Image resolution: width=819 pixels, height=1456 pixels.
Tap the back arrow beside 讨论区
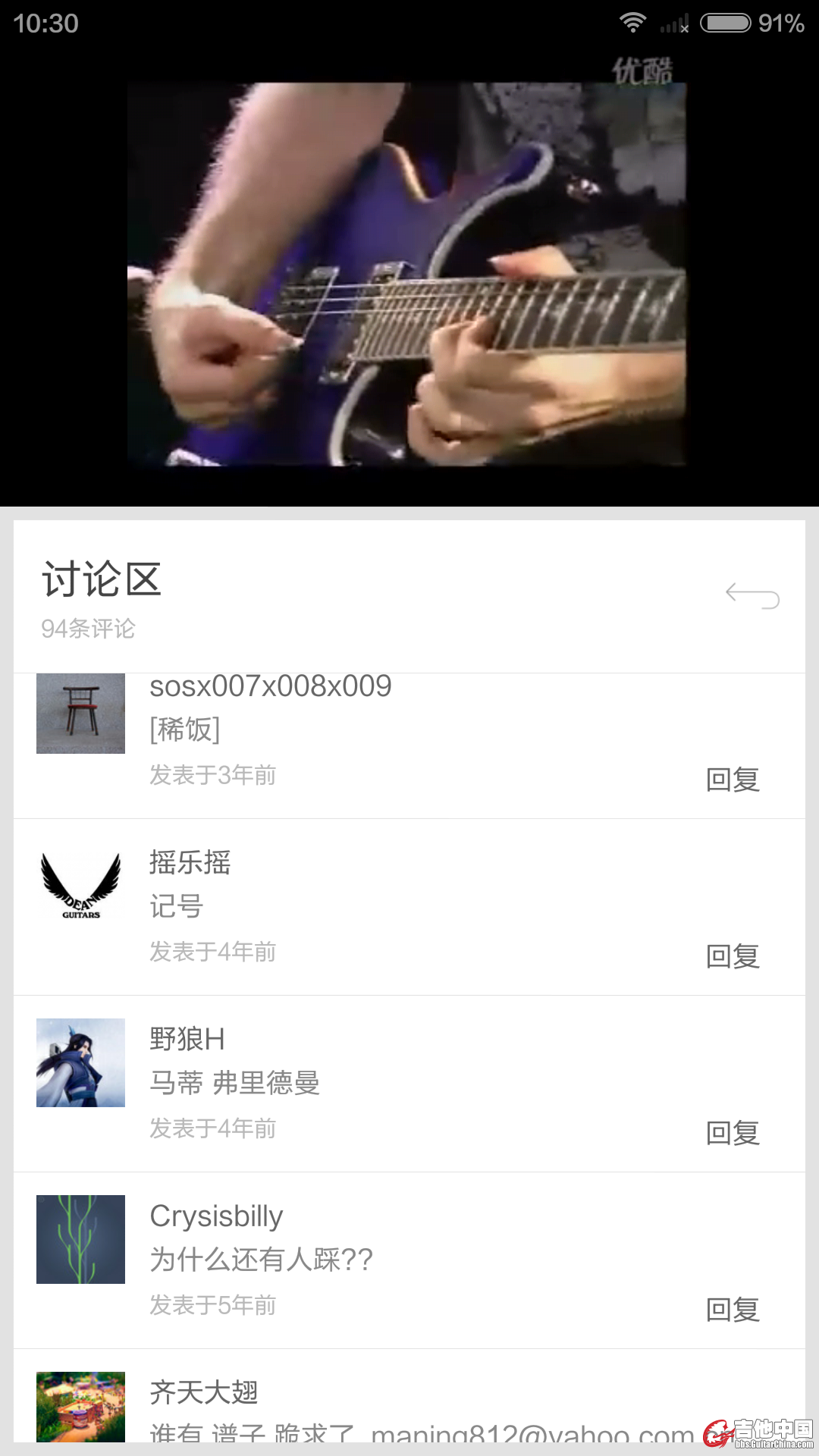coord(752,595)
